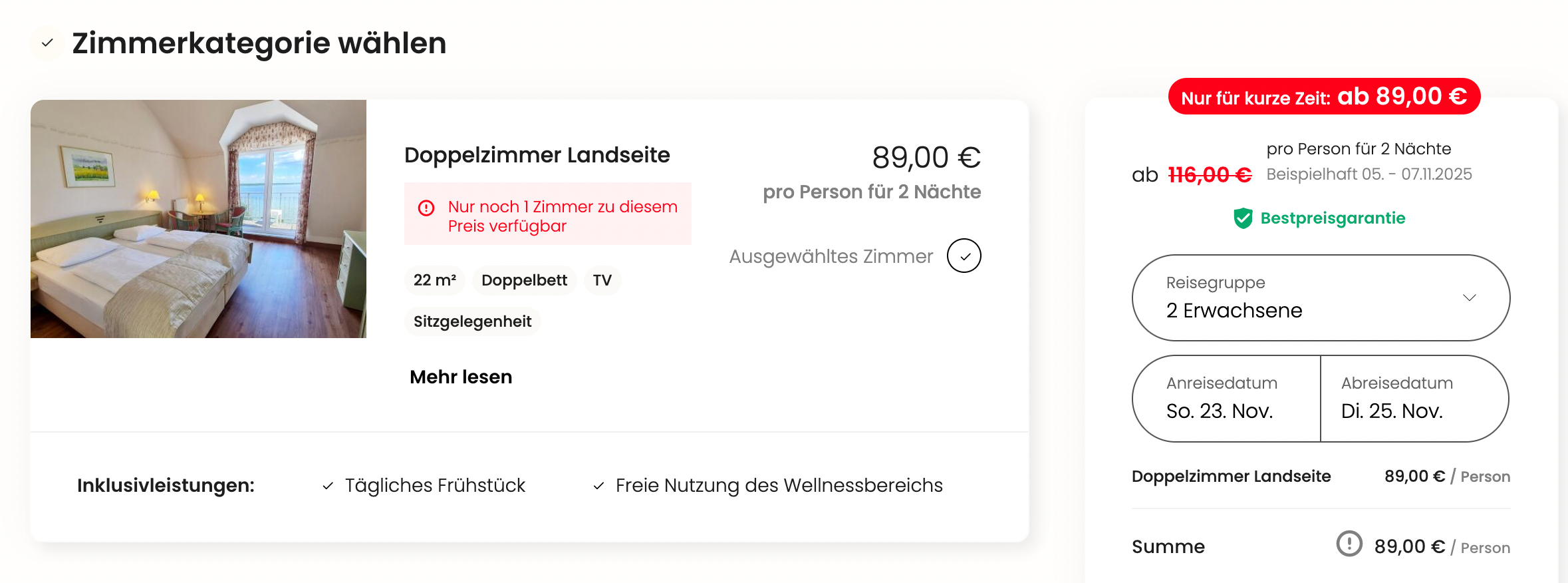Viewport: 1568px width, 583px height.
Task: Change the Abreisedatum Di. 25. Nov.
Action: [x=1414, y=398]
